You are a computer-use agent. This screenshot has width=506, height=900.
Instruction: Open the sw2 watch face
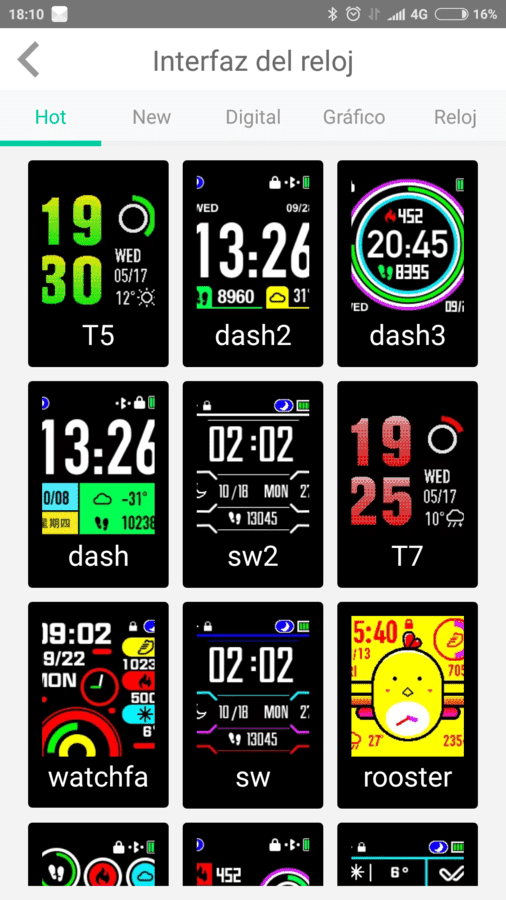pyautogui.click(x=253, y=484)
